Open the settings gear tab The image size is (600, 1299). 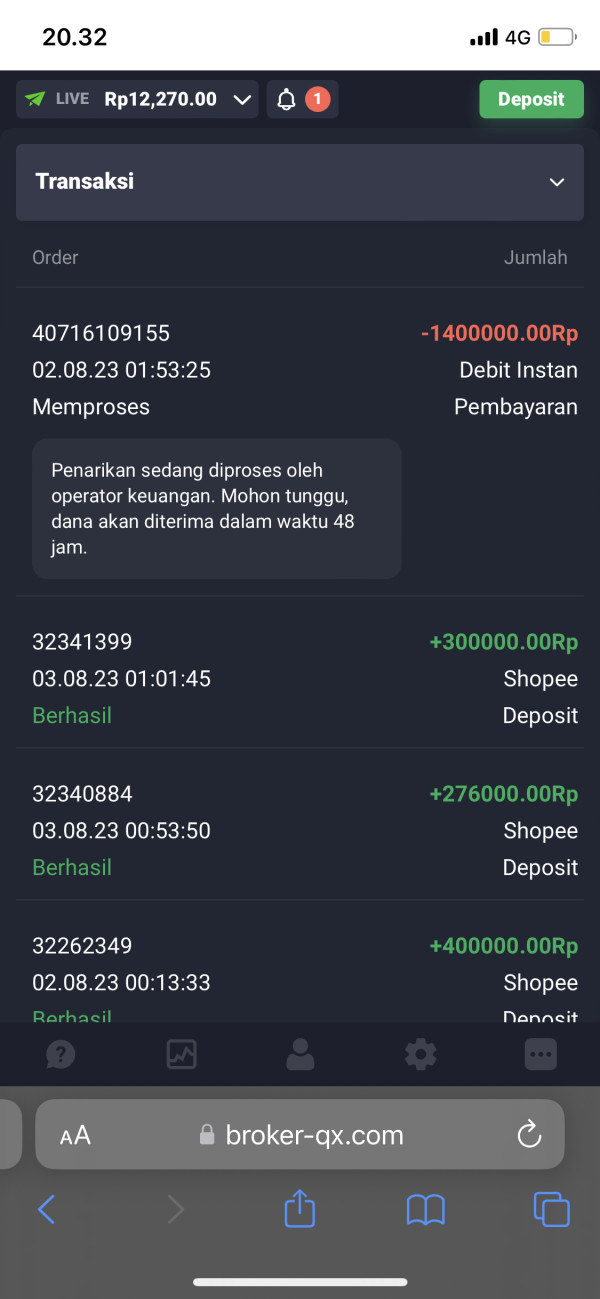[x=421, y=1053]
